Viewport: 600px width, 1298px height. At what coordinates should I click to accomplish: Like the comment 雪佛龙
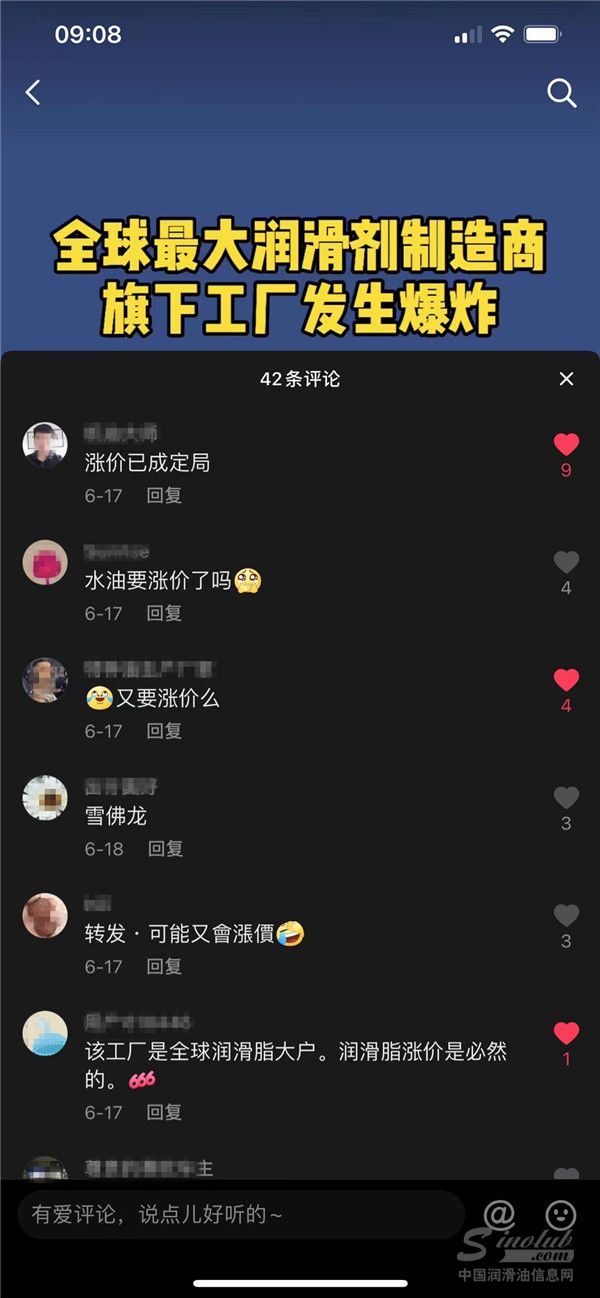(566, 798)
